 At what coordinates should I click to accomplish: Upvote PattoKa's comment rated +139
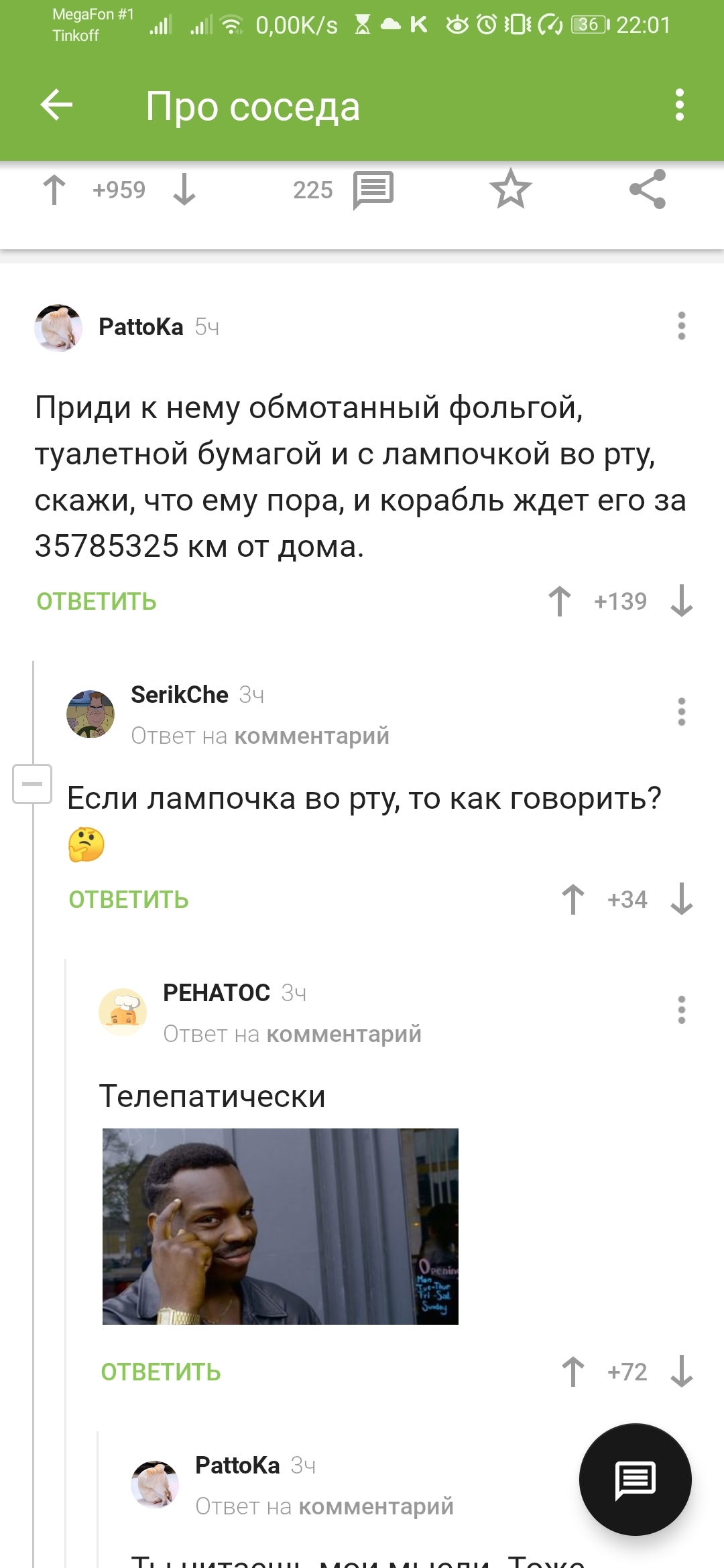click(x=560, y=601)
